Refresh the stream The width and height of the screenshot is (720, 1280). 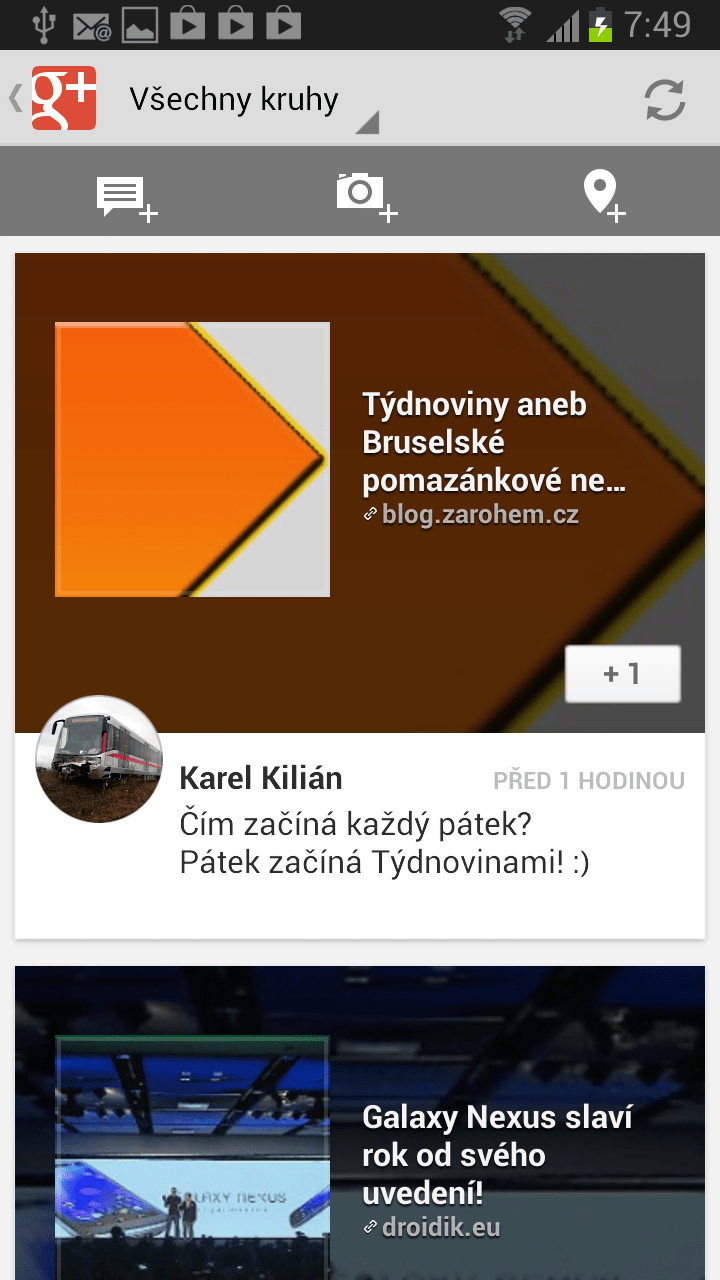click(665, 99)
